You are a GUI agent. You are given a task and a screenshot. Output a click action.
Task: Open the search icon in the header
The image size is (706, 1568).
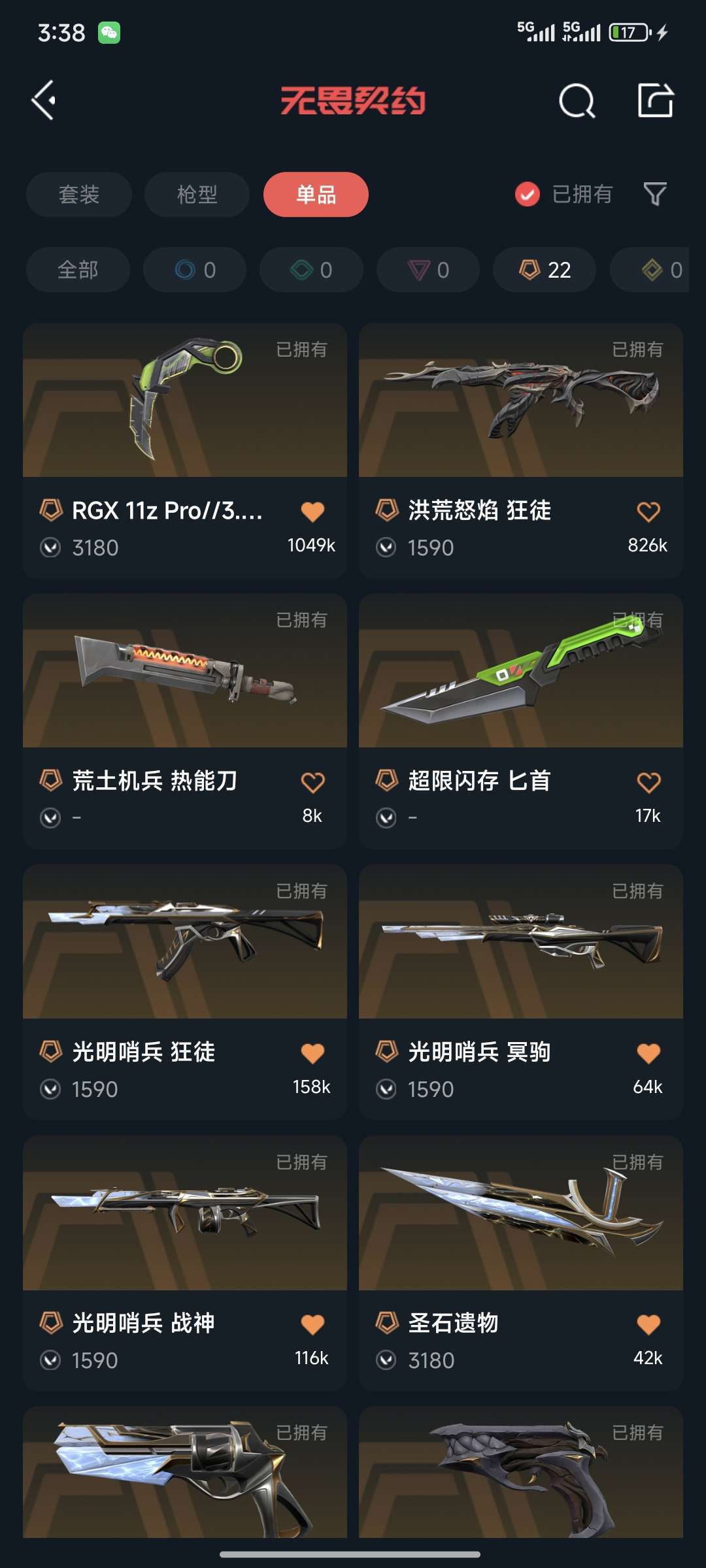click(577, 101)
